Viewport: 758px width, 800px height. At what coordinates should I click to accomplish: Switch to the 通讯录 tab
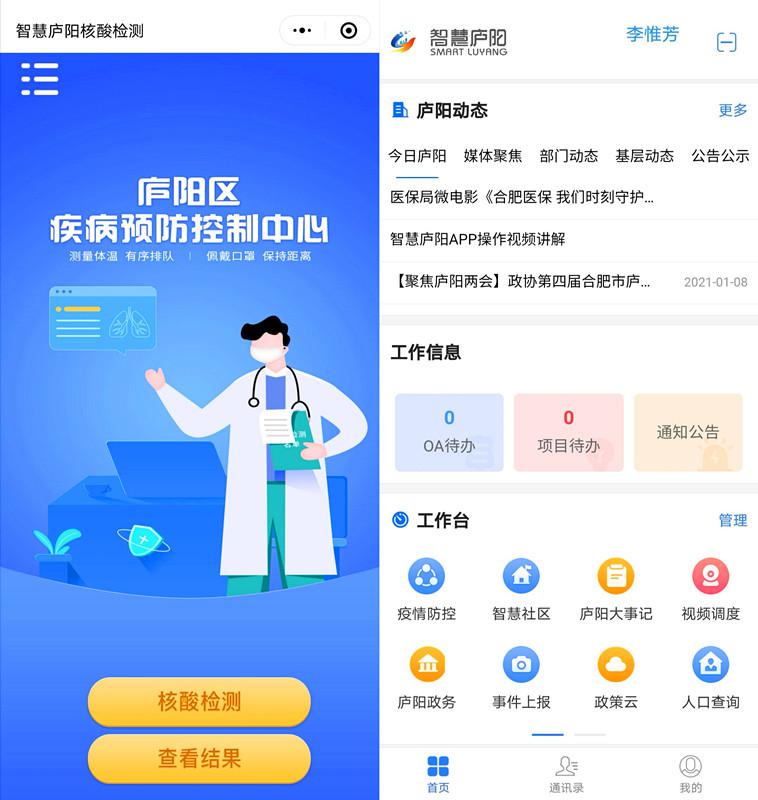coord(567,773)
